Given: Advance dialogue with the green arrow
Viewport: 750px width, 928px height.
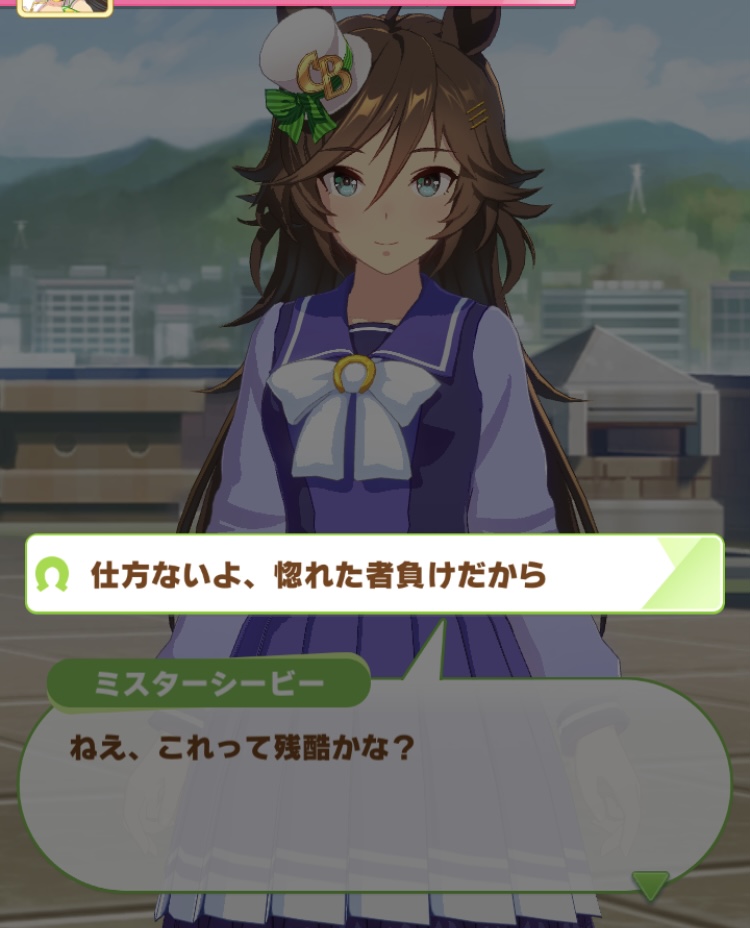Looking at the screenshot, I should tap(651, 883).
